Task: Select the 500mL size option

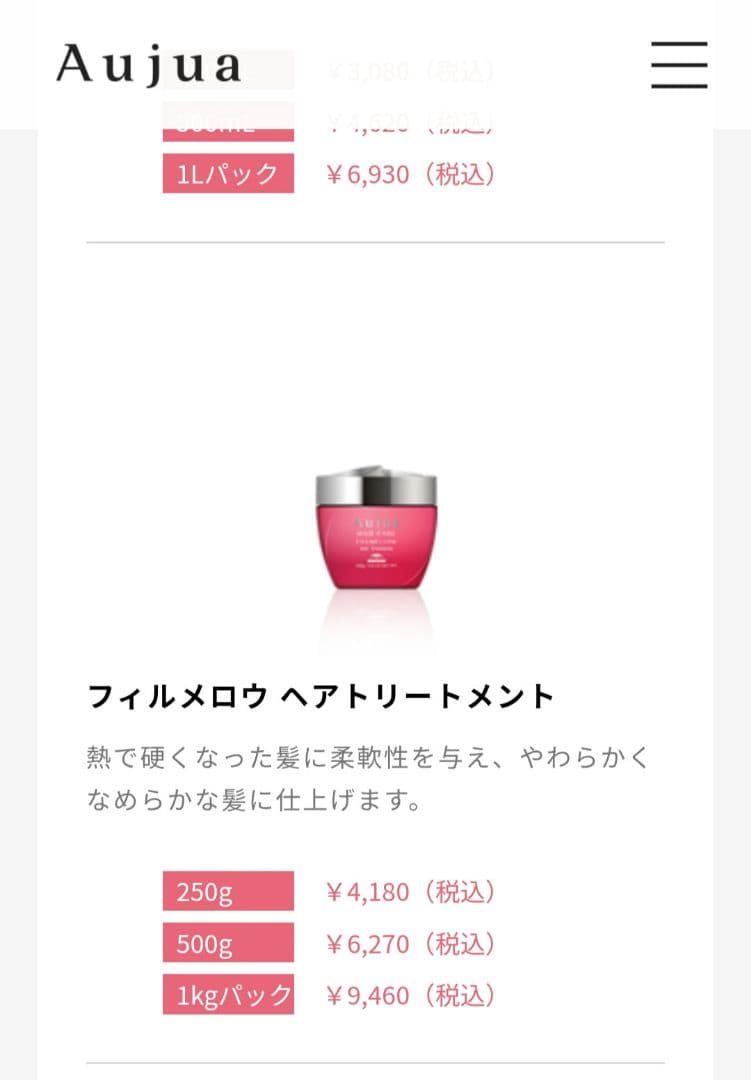Action: point(227,122)
